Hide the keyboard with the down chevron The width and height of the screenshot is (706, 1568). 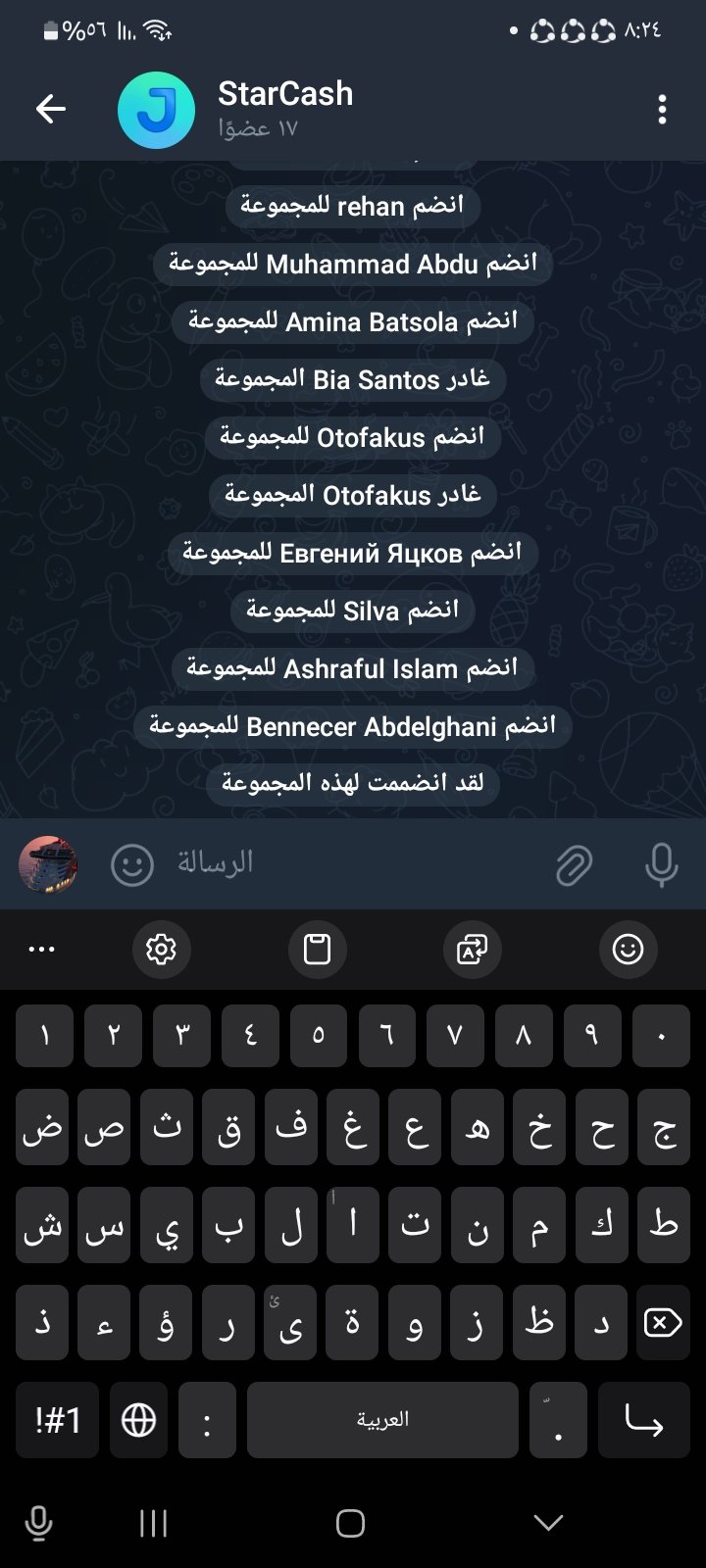pos(548,1522)
